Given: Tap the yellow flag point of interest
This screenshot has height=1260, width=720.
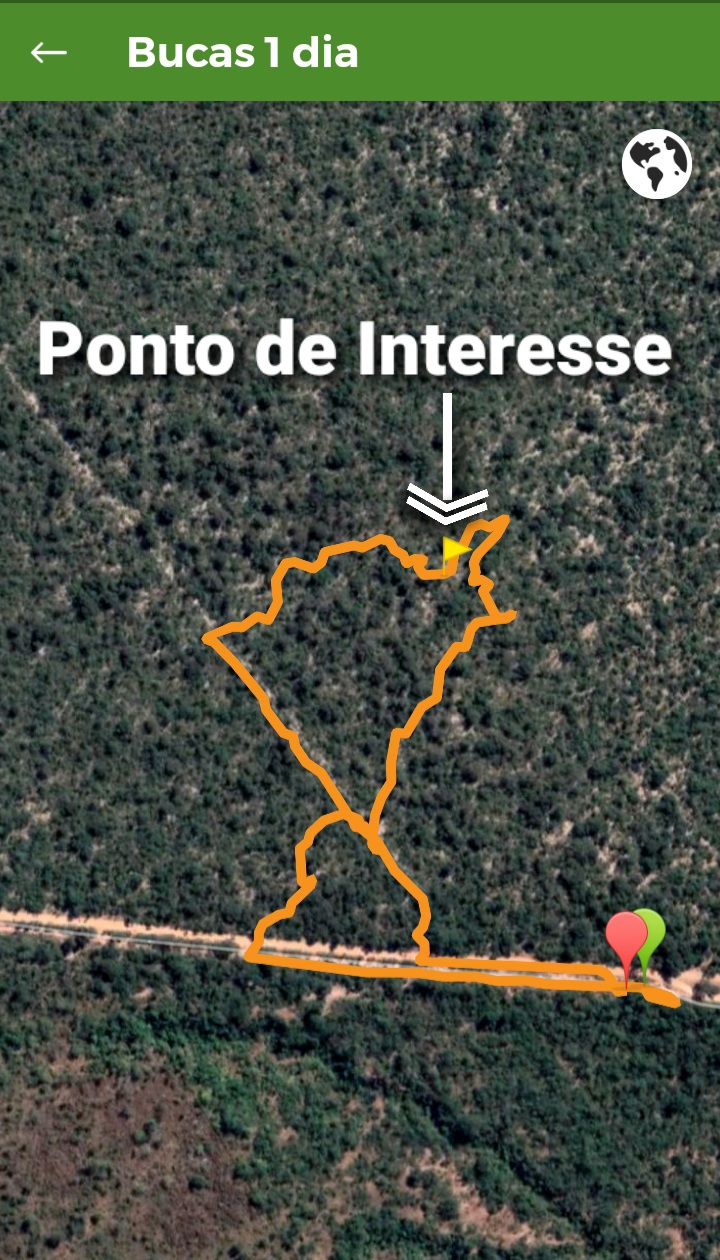Looking at the screenshot, I should [456, 549].
